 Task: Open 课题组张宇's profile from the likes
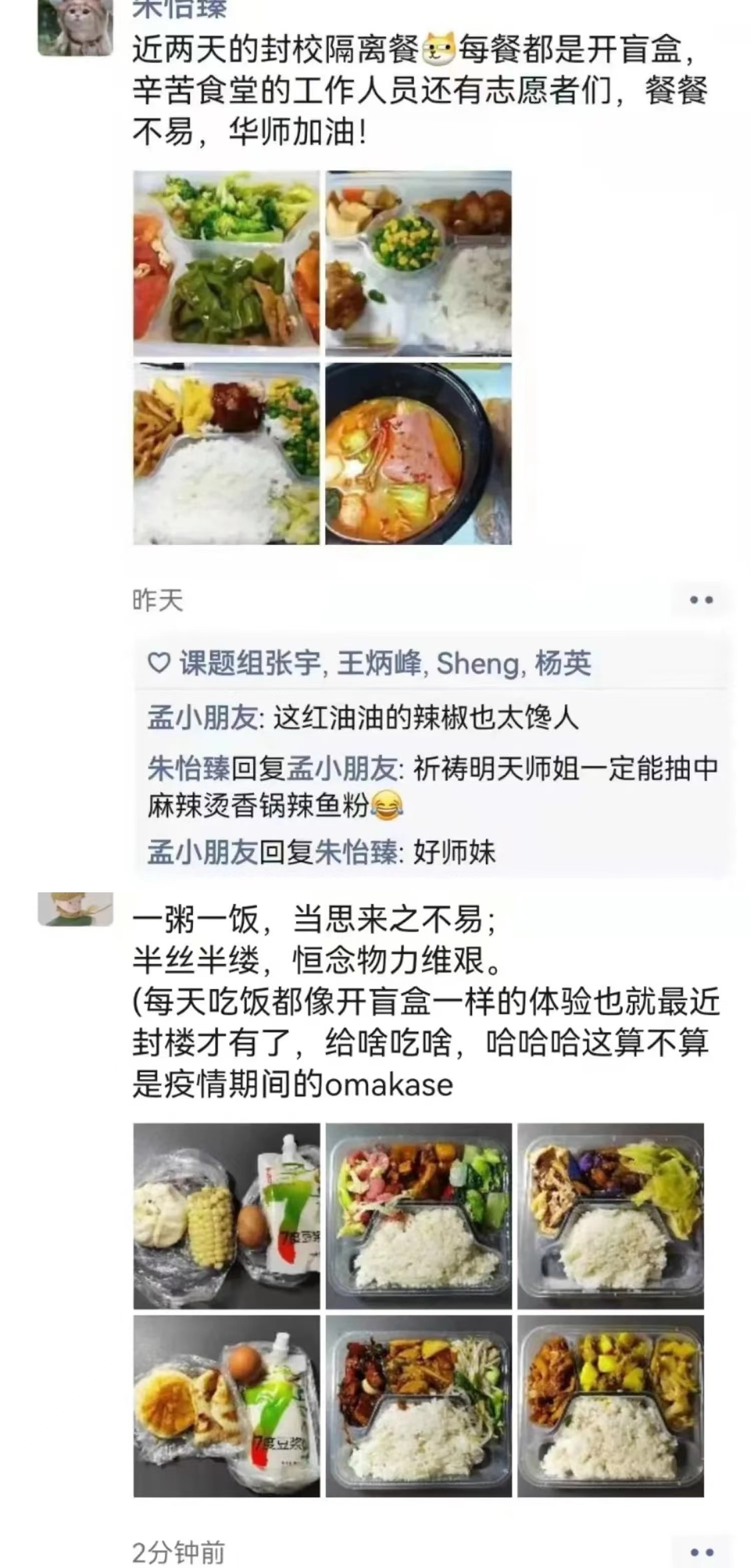click(x=249, y=663)
